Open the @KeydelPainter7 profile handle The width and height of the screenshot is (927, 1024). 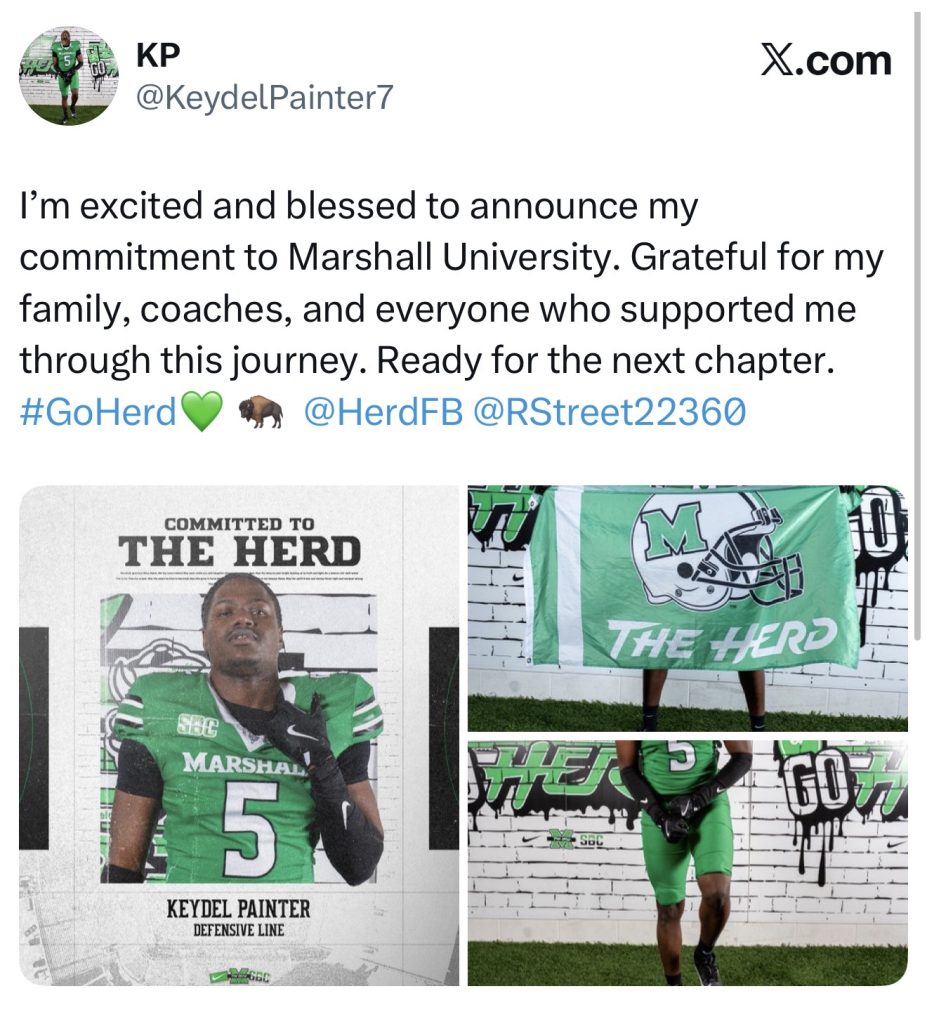264,98
